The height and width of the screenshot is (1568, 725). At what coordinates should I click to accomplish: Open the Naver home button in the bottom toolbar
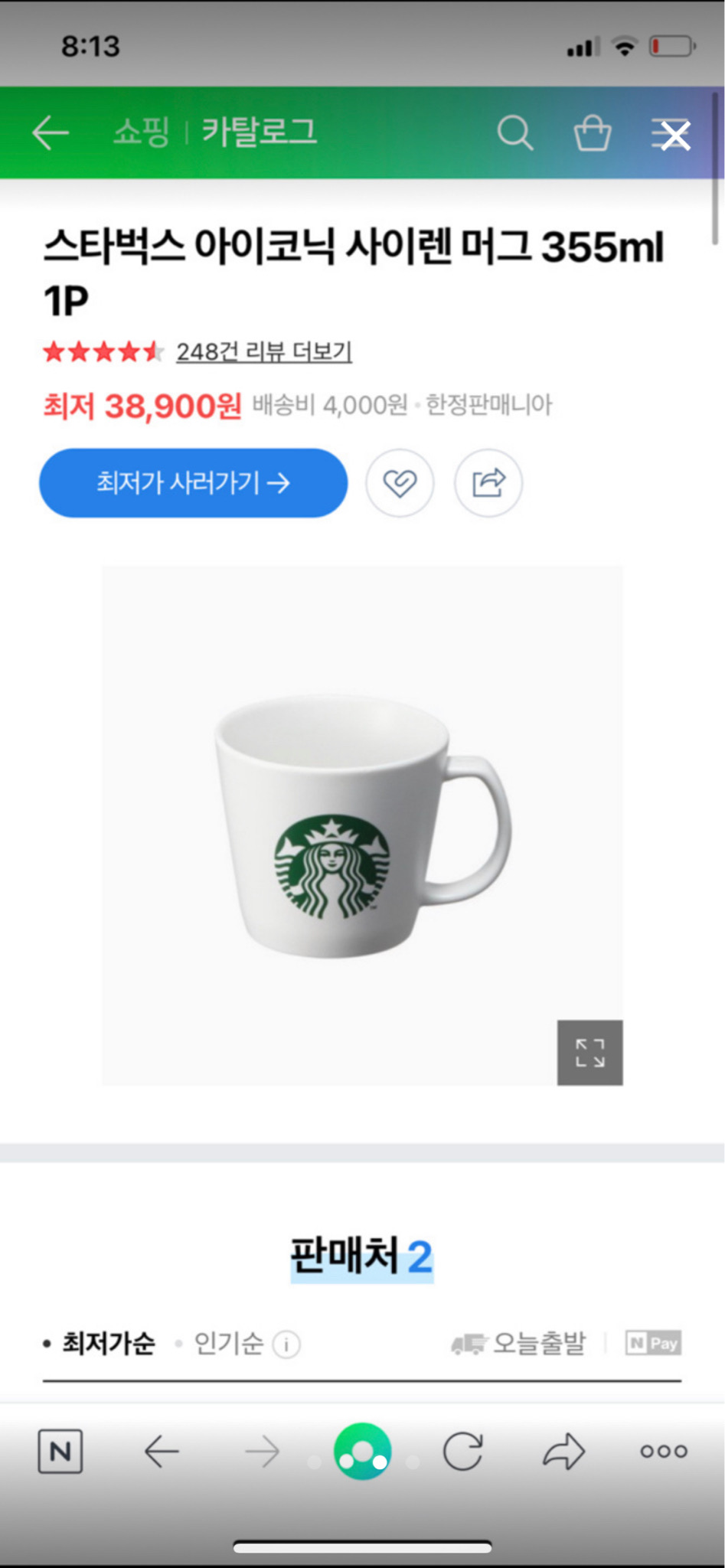(x=362, y=1449)
